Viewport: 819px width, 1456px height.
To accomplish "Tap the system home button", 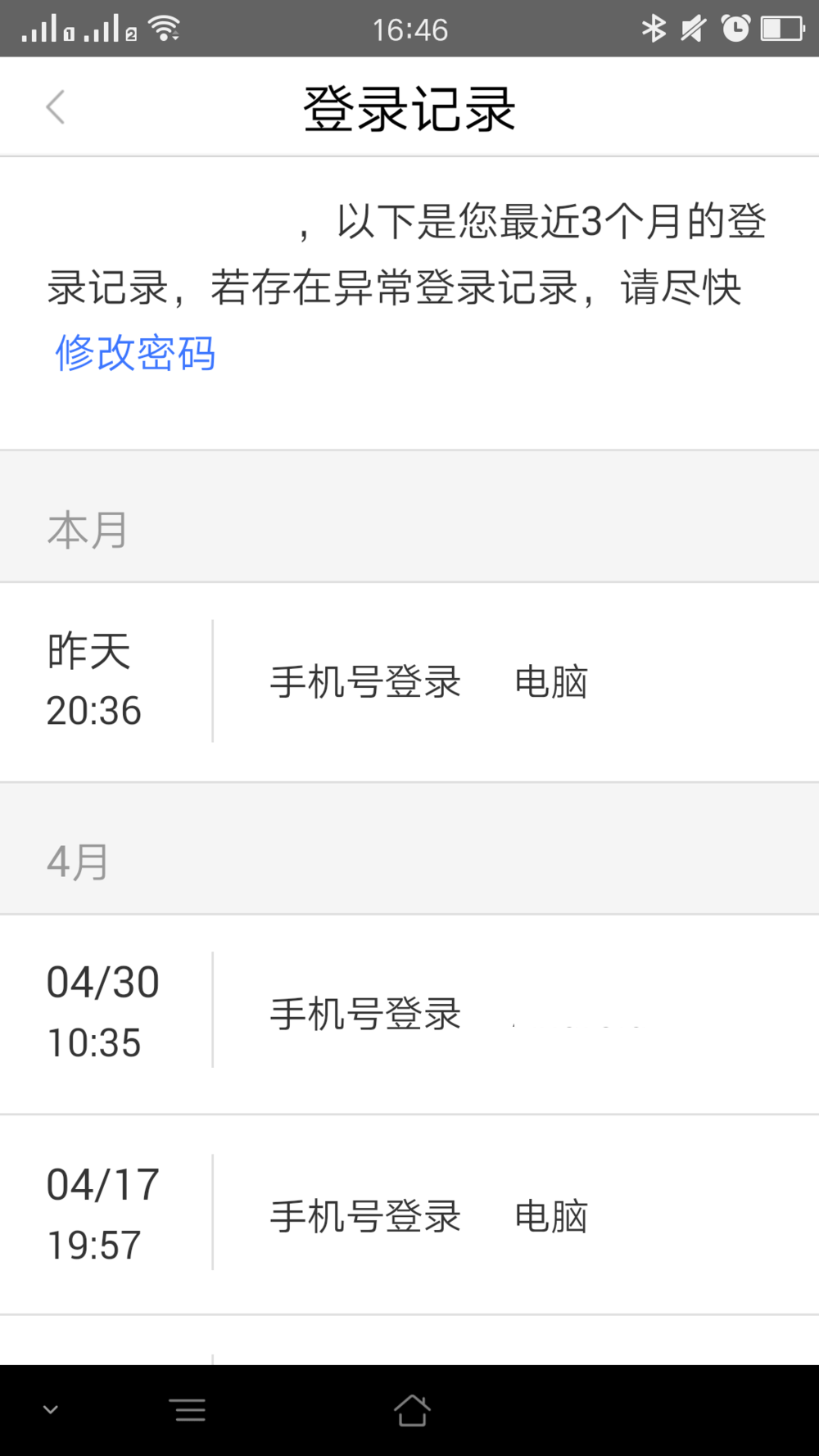I will tap(411, 1410).
